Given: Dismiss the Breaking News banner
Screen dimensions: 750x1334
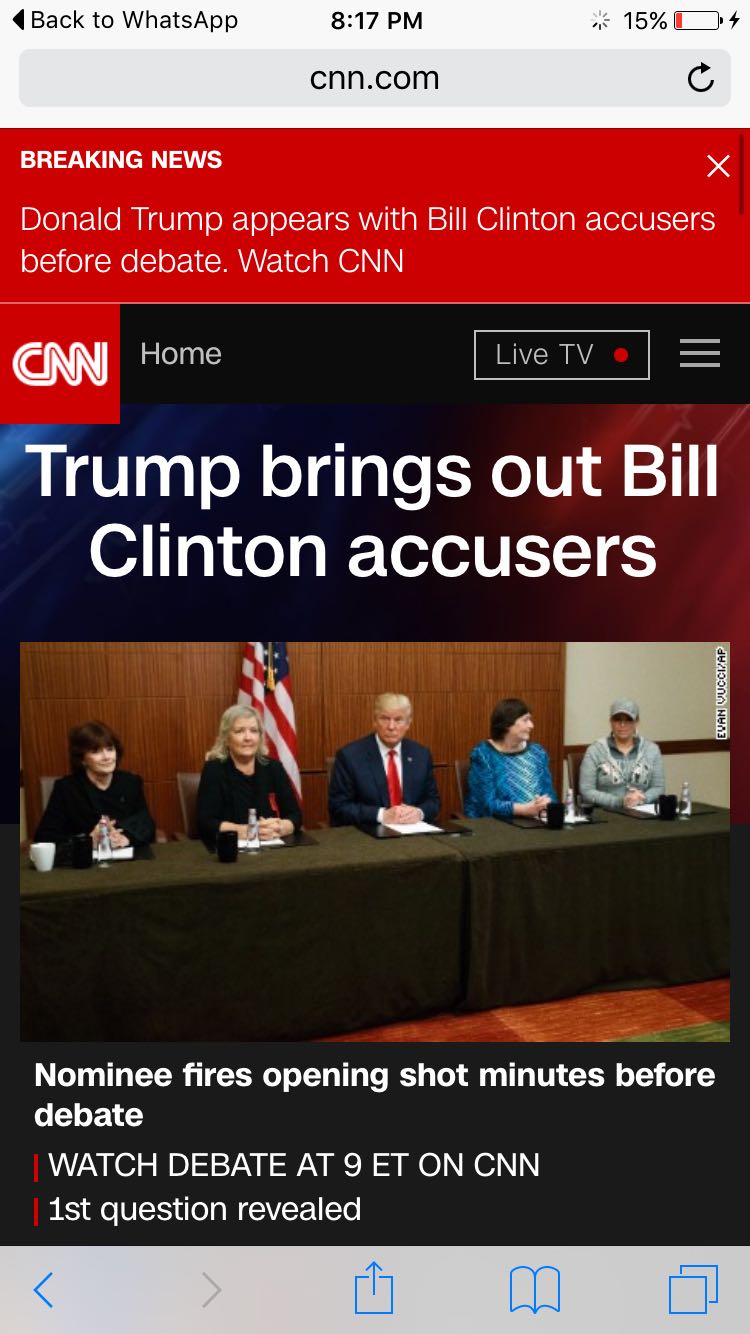Looking at the screenshot, I should (x=718, y=166).
